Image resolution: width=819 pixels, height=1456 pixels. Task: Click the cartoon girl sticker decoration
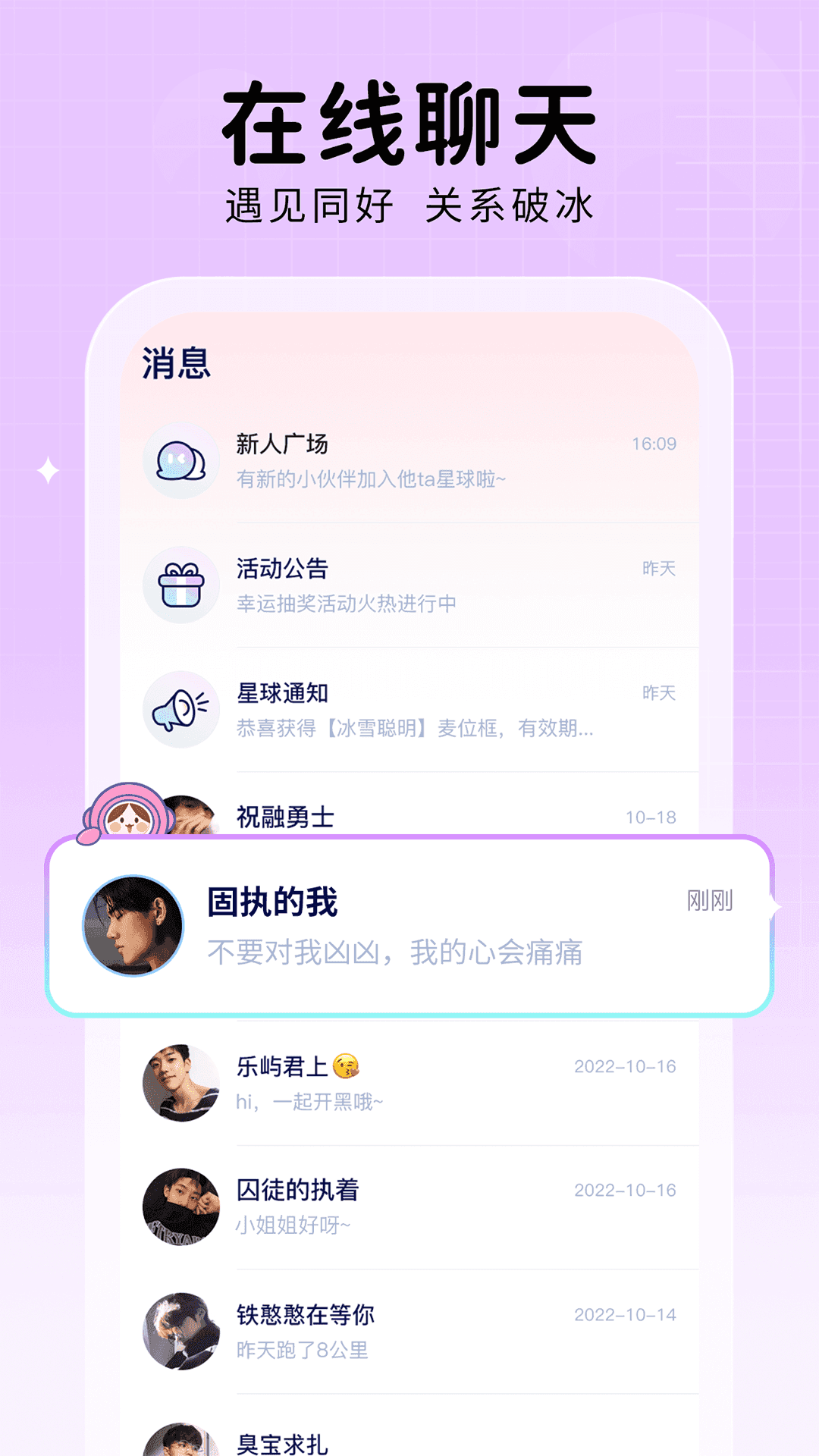click(x=125, y=819)
